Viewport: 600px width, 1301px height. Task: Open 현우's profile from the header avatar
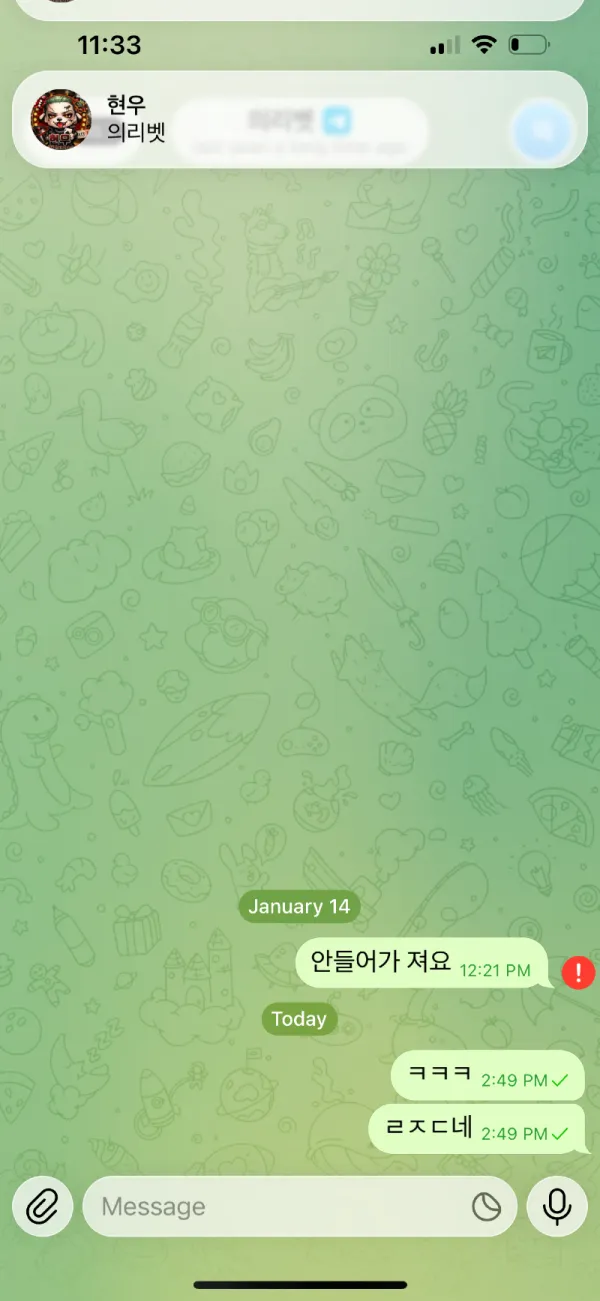(62, 119)
